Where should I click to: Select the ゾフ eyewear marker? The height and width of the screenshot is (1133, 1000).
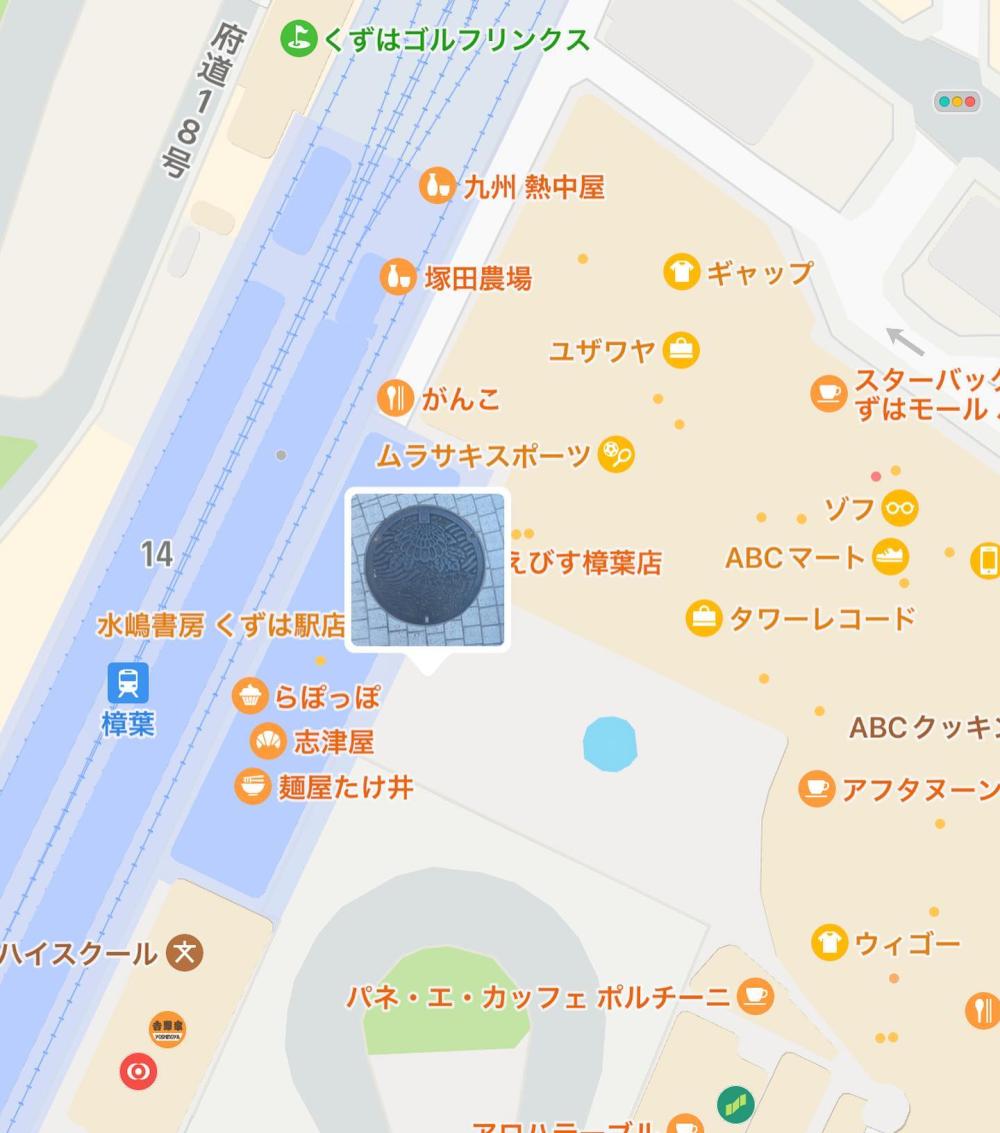point(900,508)
